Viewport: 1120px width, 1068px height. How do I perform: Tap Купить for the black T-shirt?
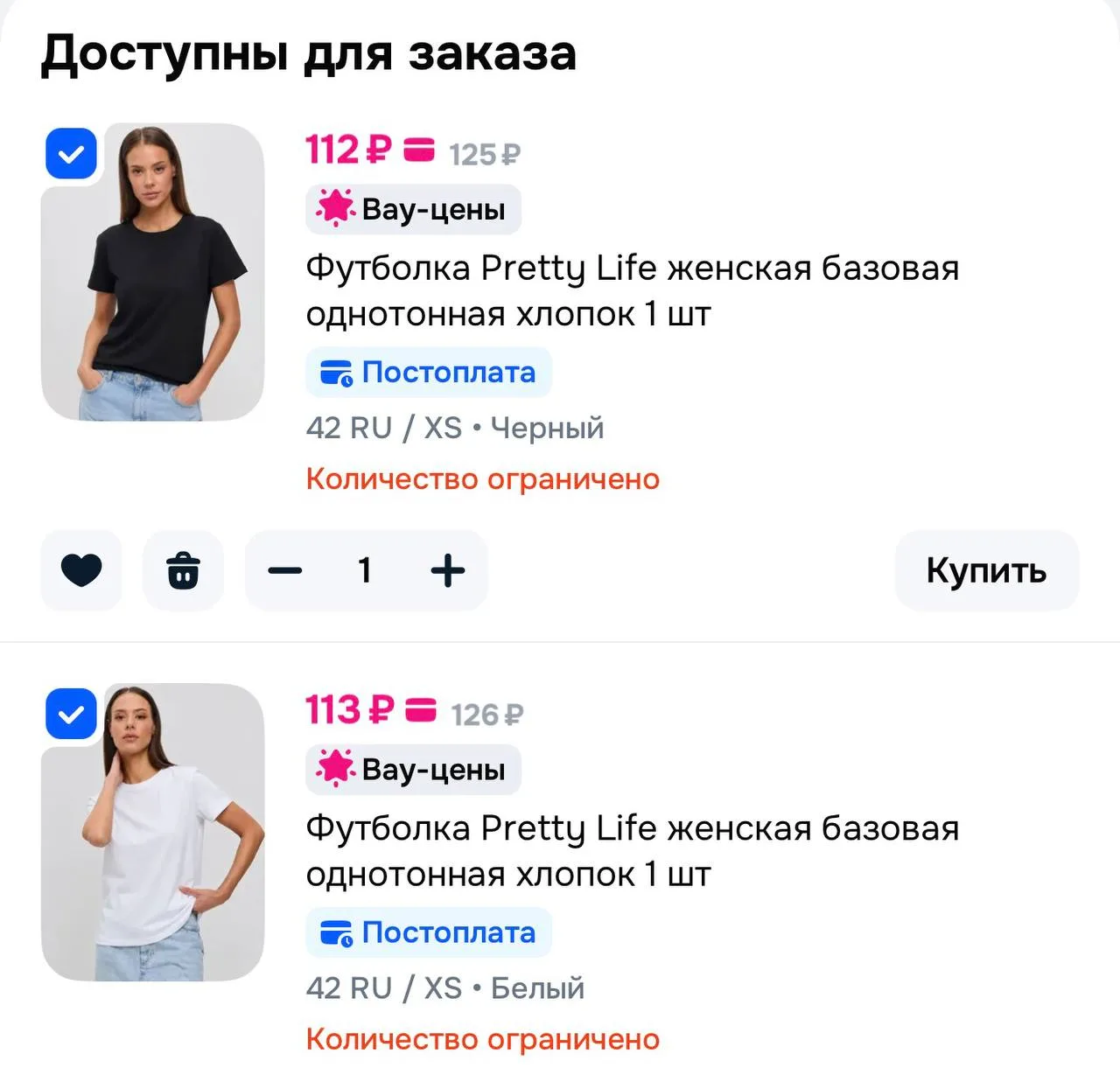[986, 570]
